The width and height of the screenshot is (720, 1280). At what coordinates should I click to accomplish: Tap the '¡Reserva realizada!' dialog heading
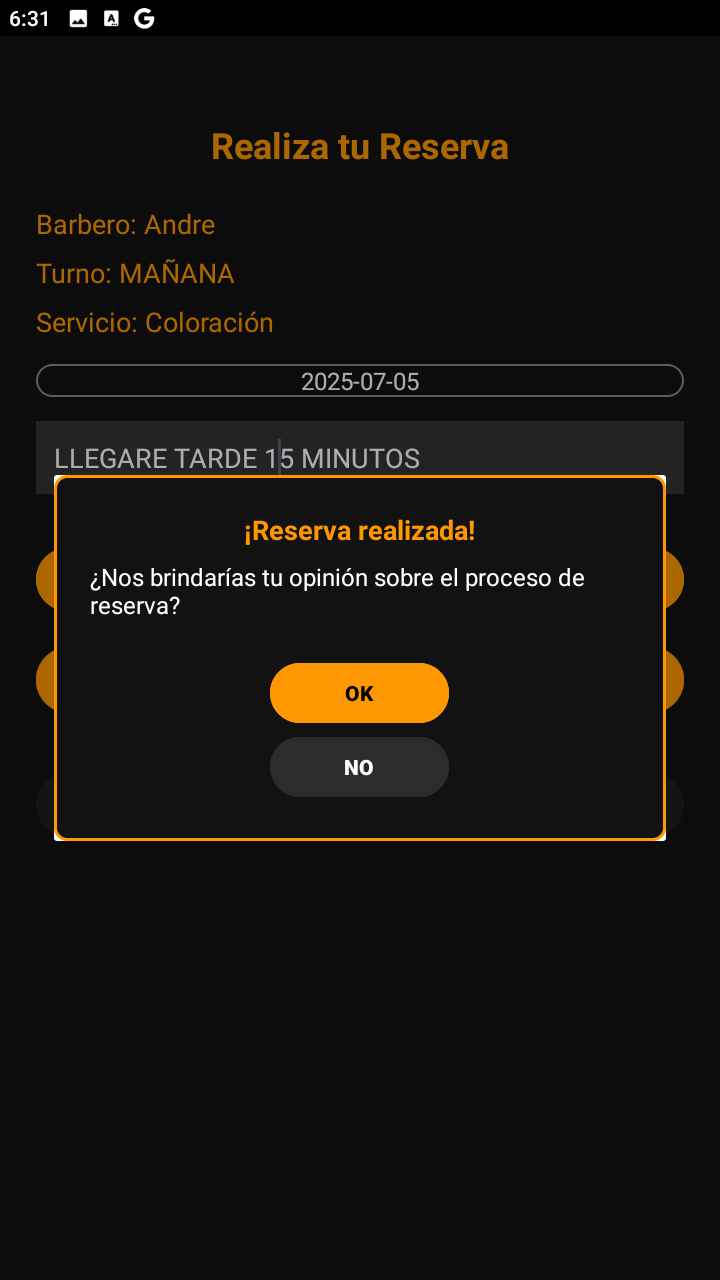pyautogui.click(x=360, y=530)
